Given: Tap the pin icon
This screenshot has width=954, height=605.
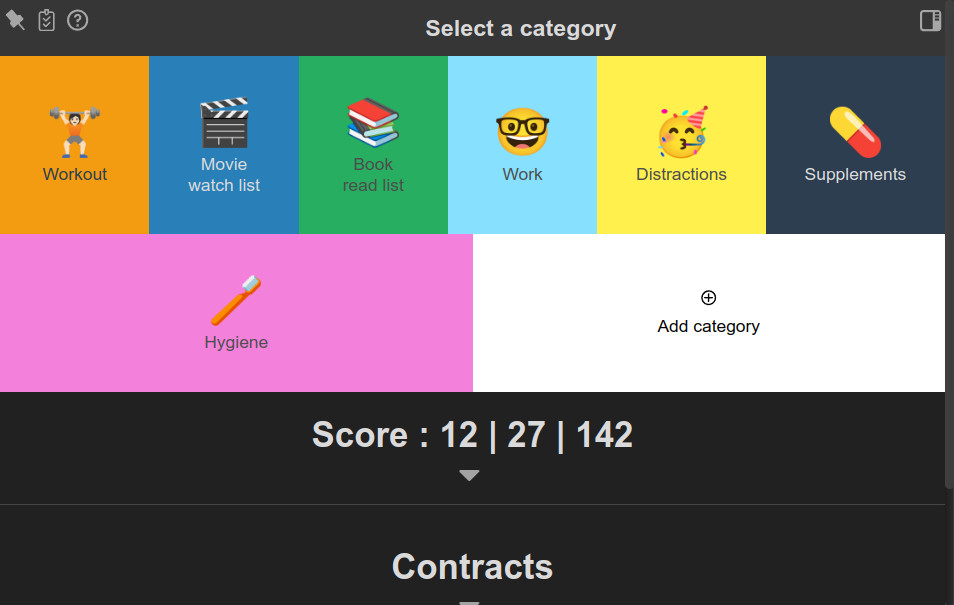Looking at the screenshot, I should (x=15, y=20).
